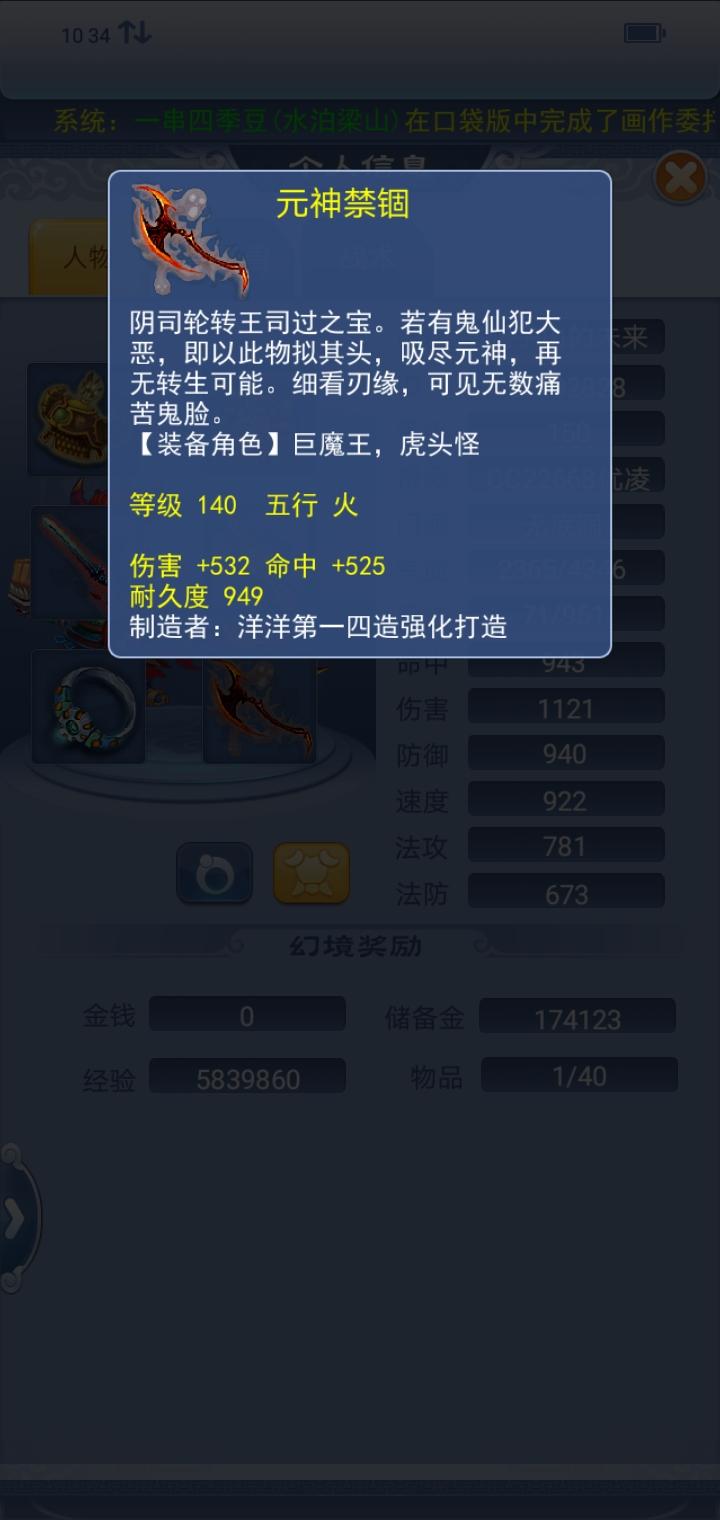Screen dimensions: 720x1520
Task: Expand the side arrow panel
Action: (15, 1218)
